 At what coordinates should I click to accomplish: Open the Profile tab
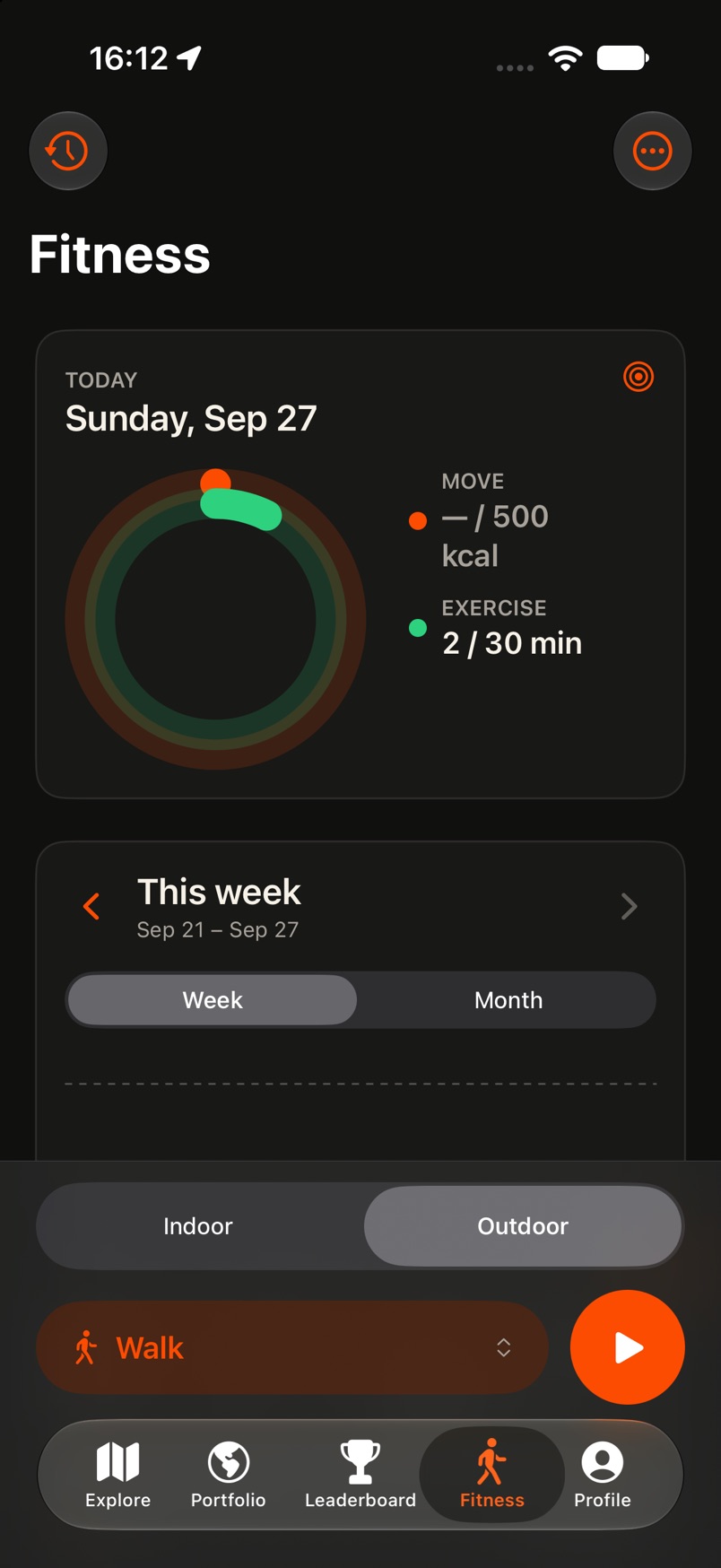(x=603, y=1475)
